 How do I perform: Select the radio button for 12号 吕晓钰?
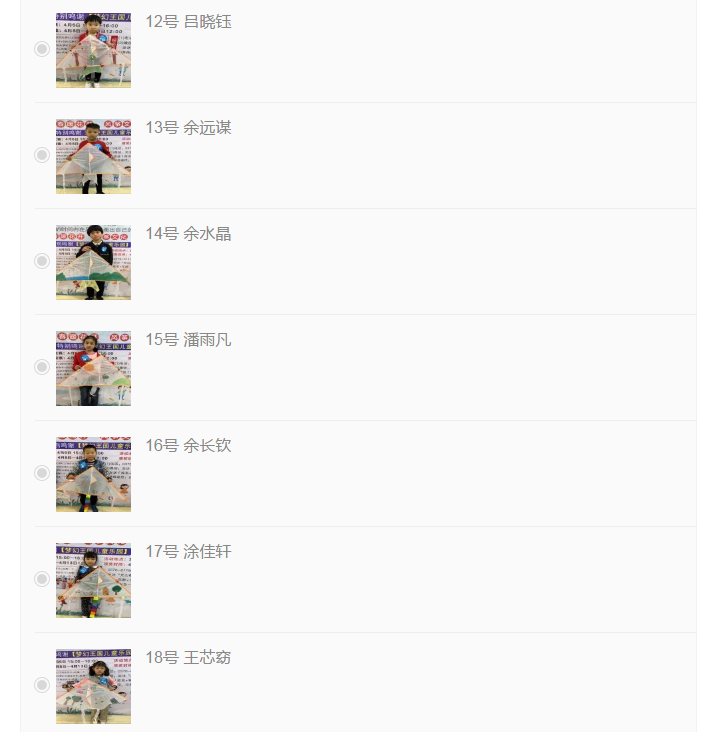tap(42, 49)
